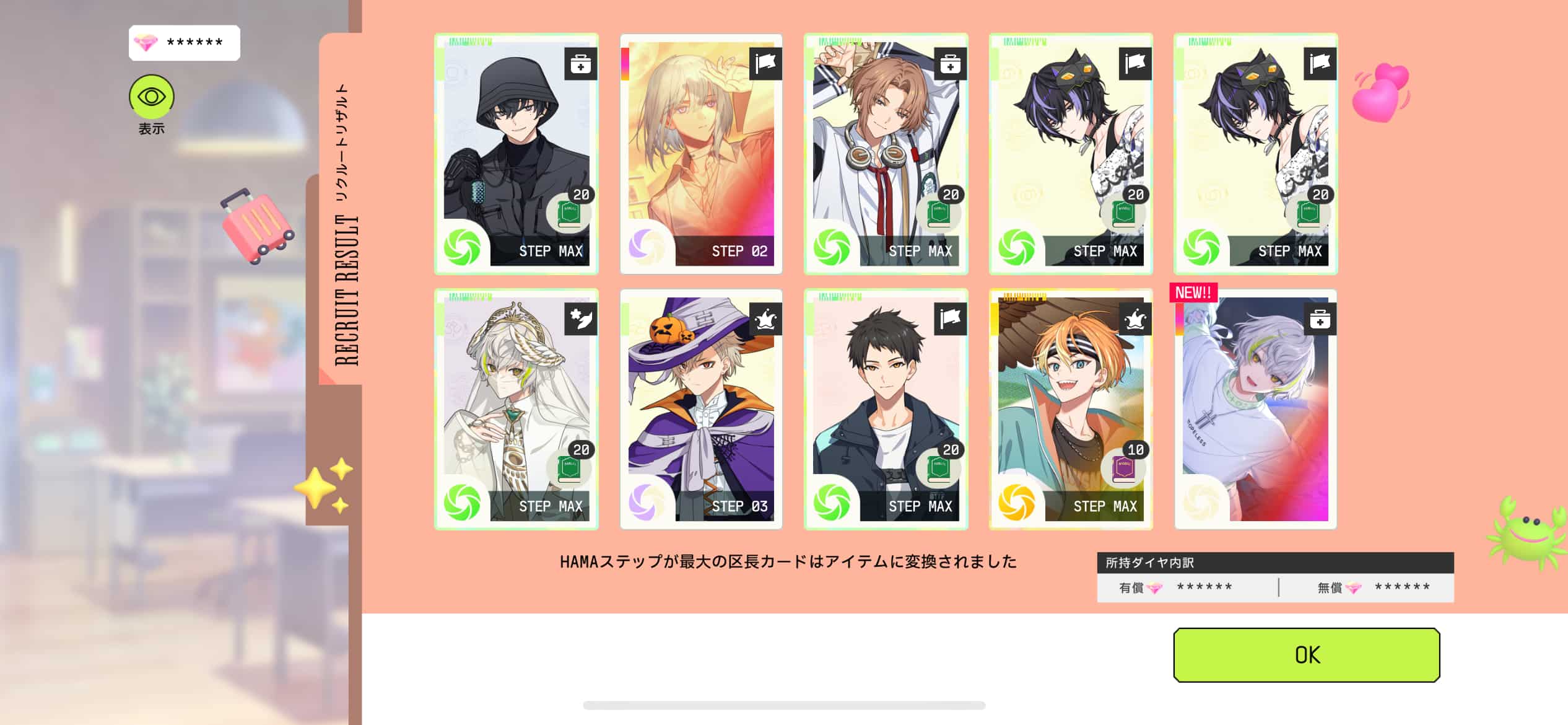Viewport: 1568px width, 725px height.
Task: Open the white veil character card
Action: (x=516, y=409)
